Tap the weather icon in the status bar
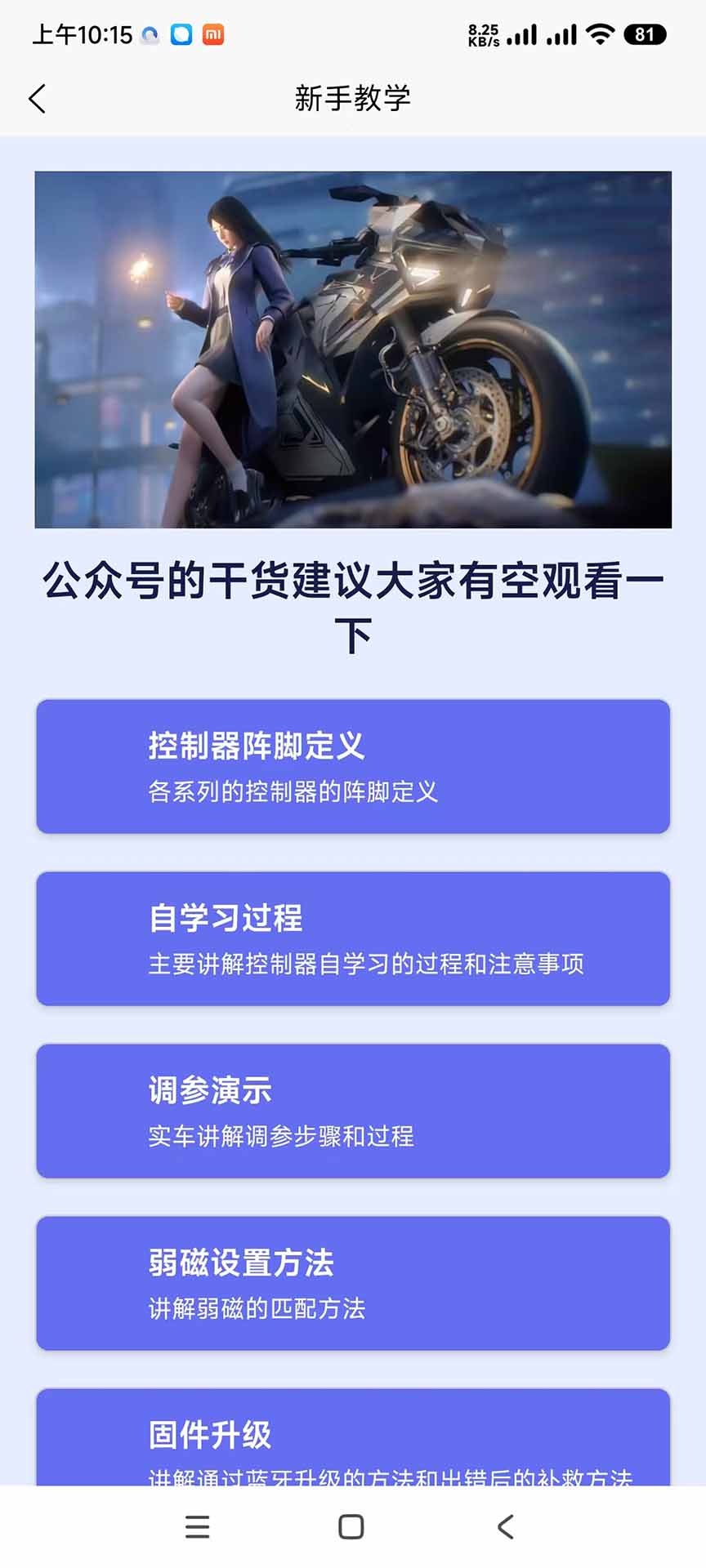This screenshot has height=1568, width=706. [150, 35]
